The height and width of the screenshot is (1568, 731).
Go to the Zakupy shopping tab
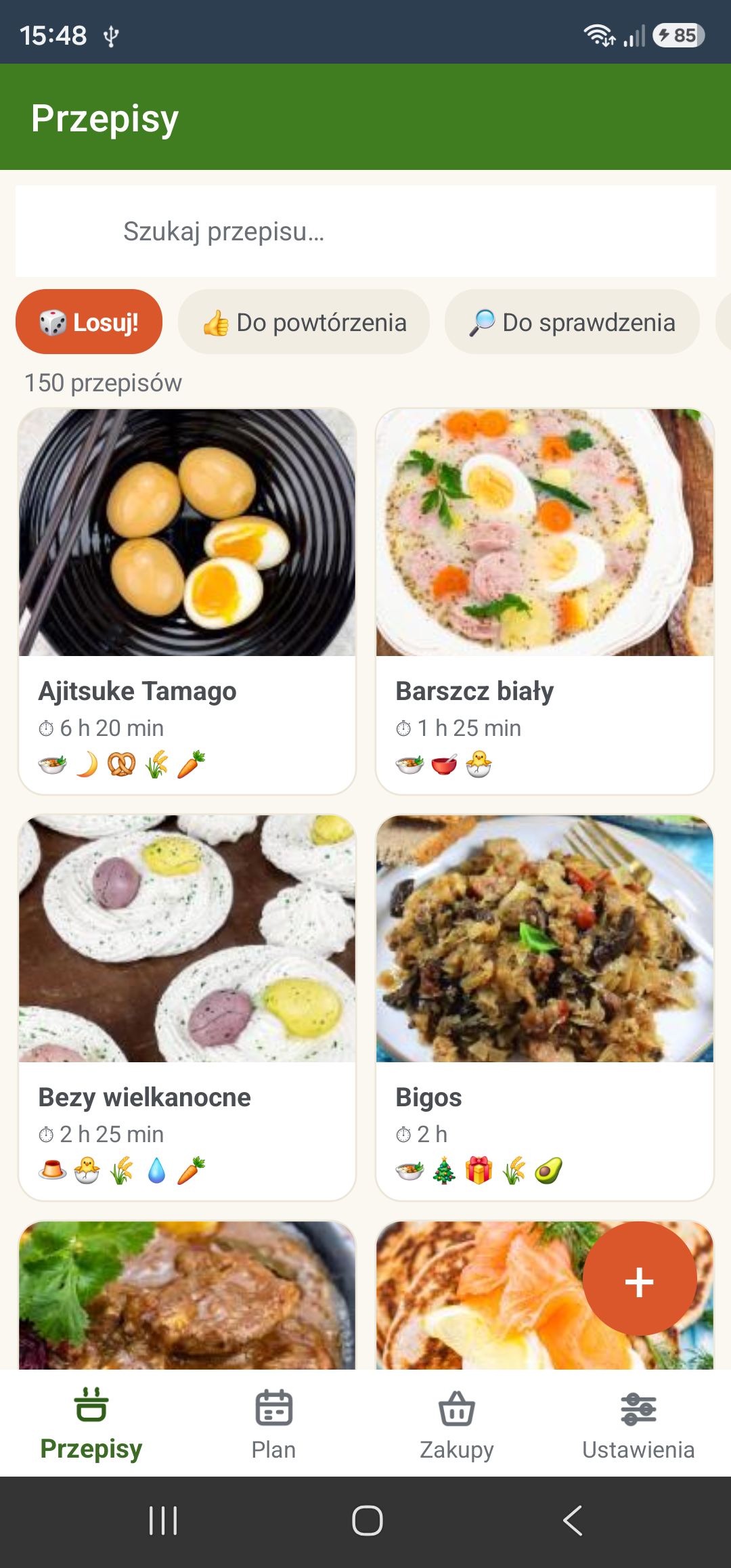tap(457, 1423)
